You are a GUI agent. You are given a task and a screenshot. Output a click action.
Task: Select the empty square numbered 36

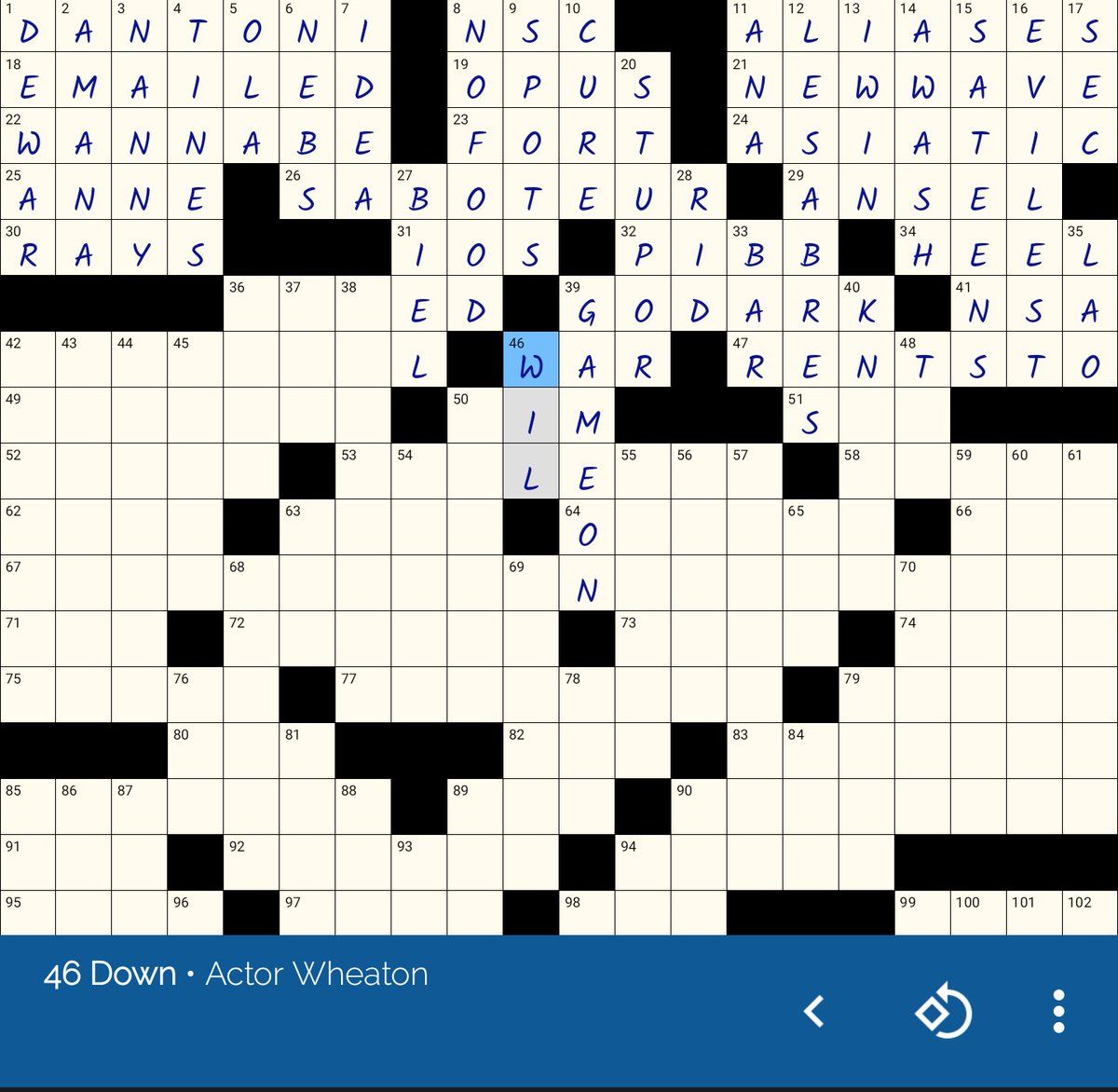[252, 305]
